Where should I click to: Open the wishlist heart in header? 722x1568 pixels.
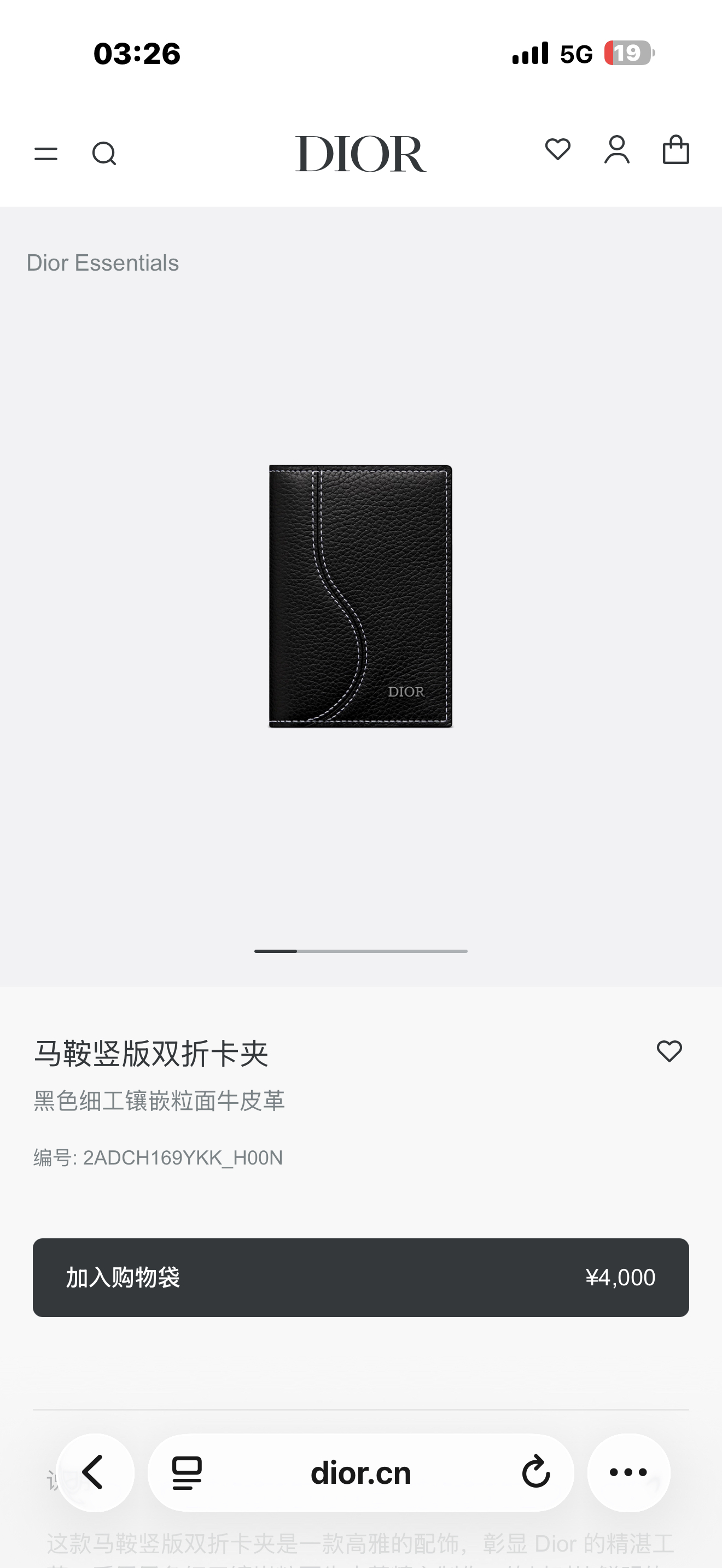[557, 150]
